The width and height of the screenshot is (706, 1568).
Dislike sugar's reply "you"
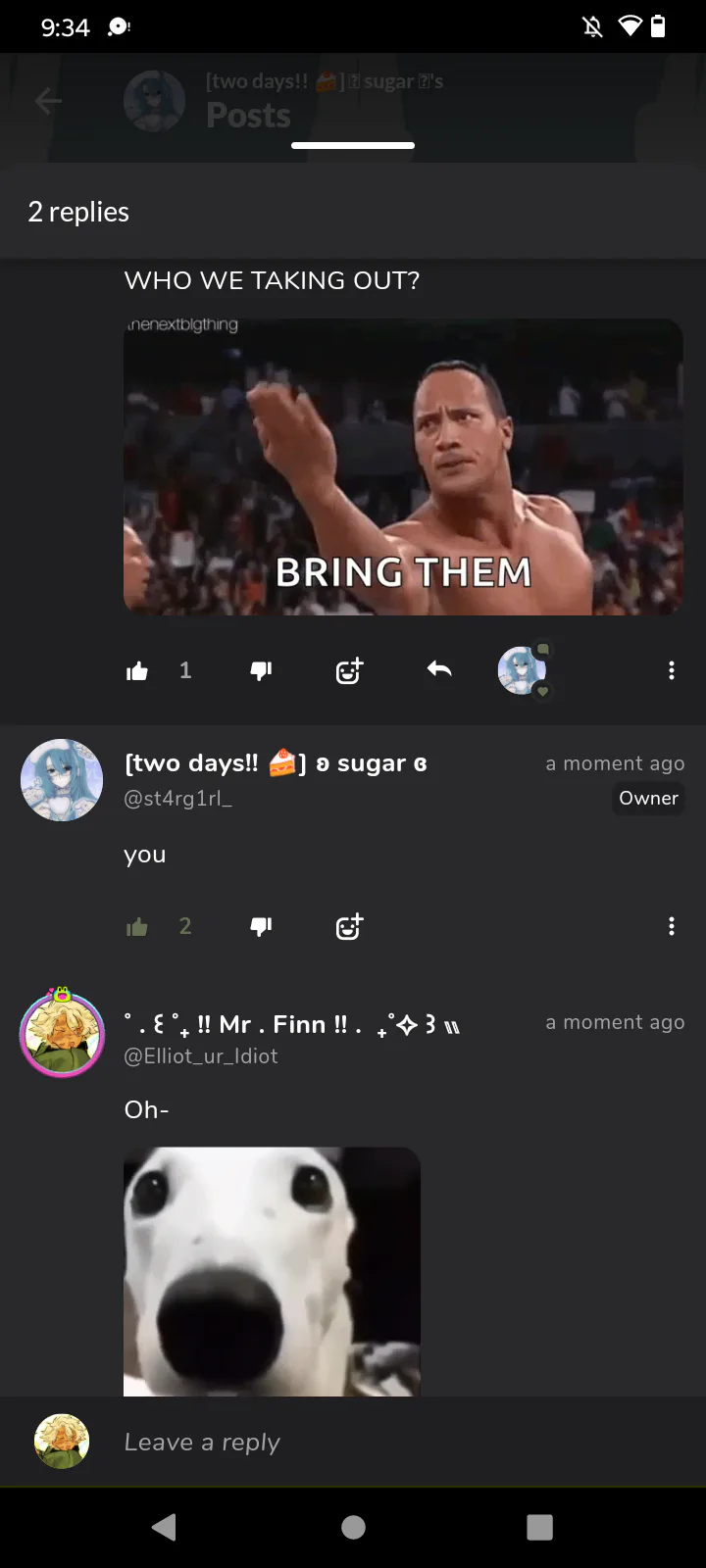pyautogui.click(x=261, y=927)
